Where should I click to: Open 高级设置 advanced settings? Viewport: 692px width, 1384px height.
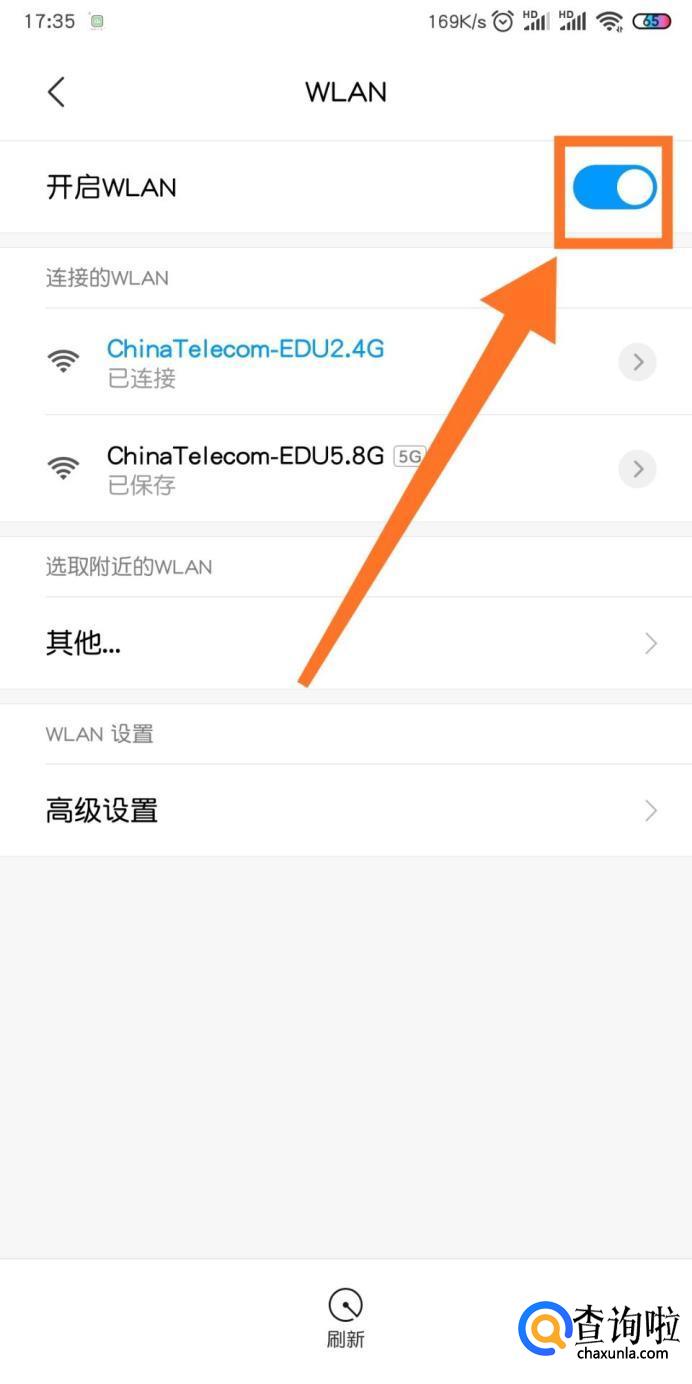[345, 810]
